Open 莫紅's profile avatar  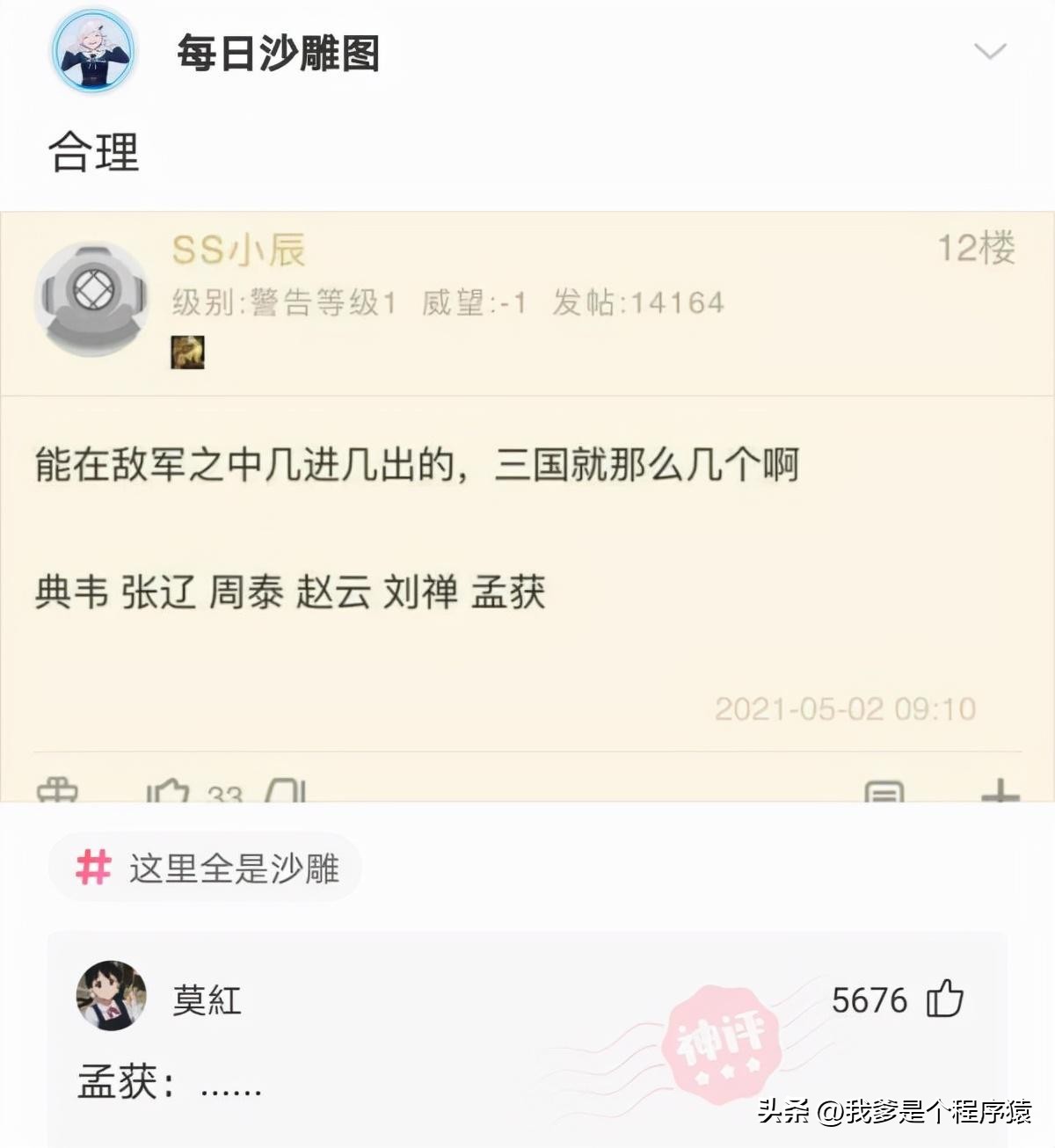coord(112,997)
